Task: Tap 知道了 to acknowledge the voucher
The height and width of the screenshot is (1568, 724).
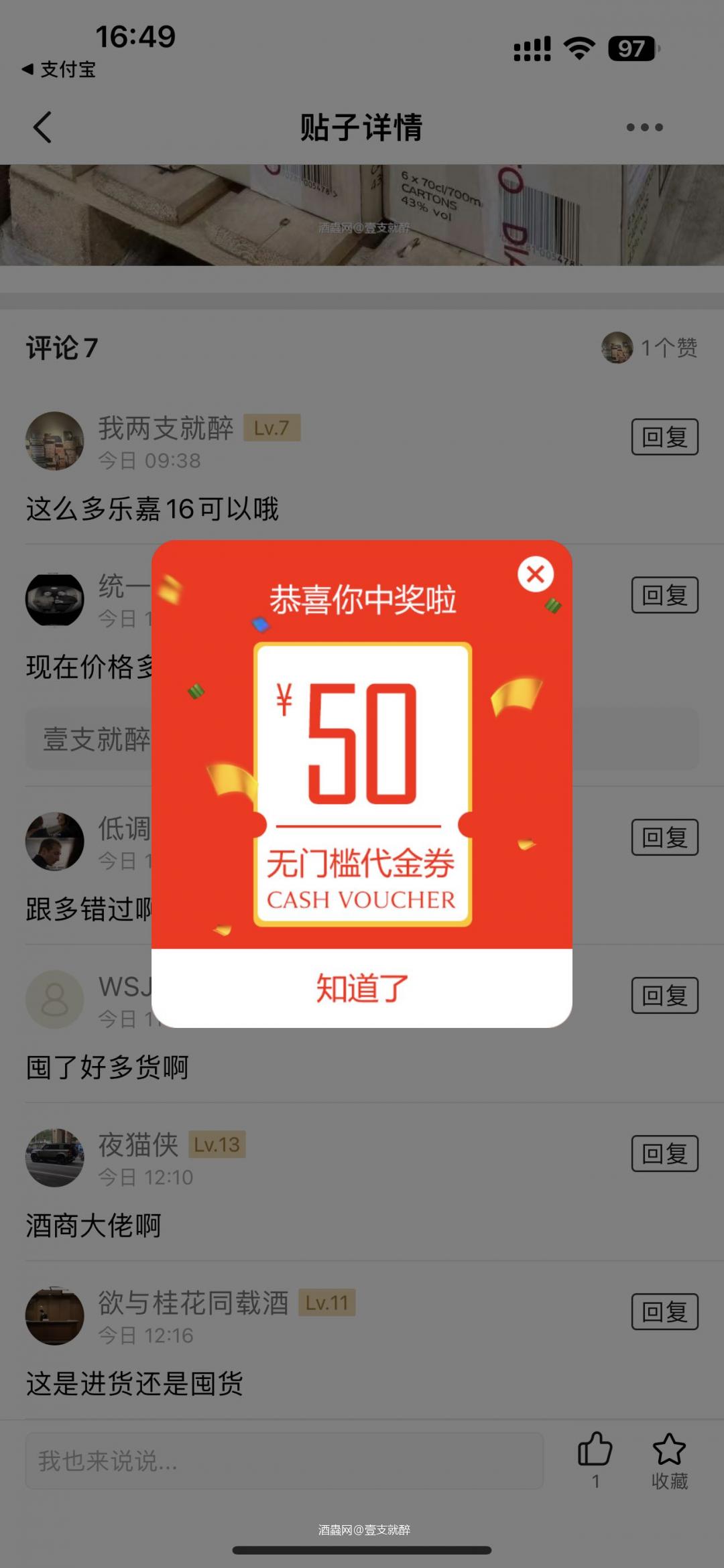Action: click(x=362, y=988)
